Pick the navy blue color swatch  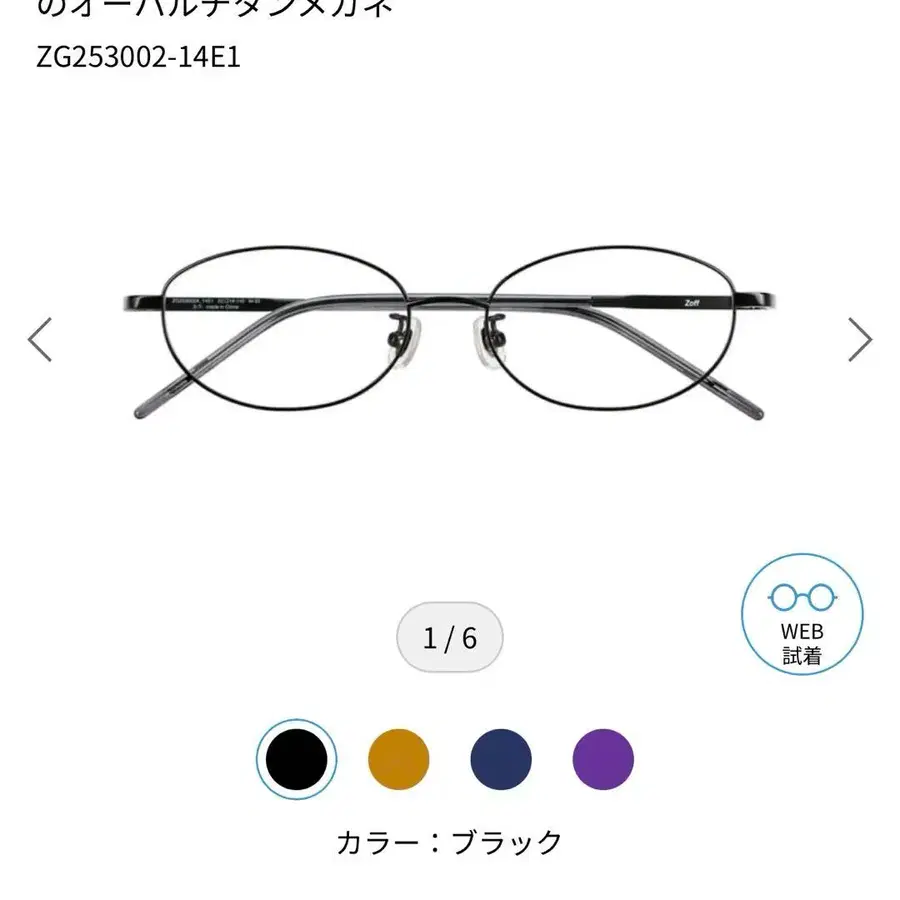(x=501, y=760)
